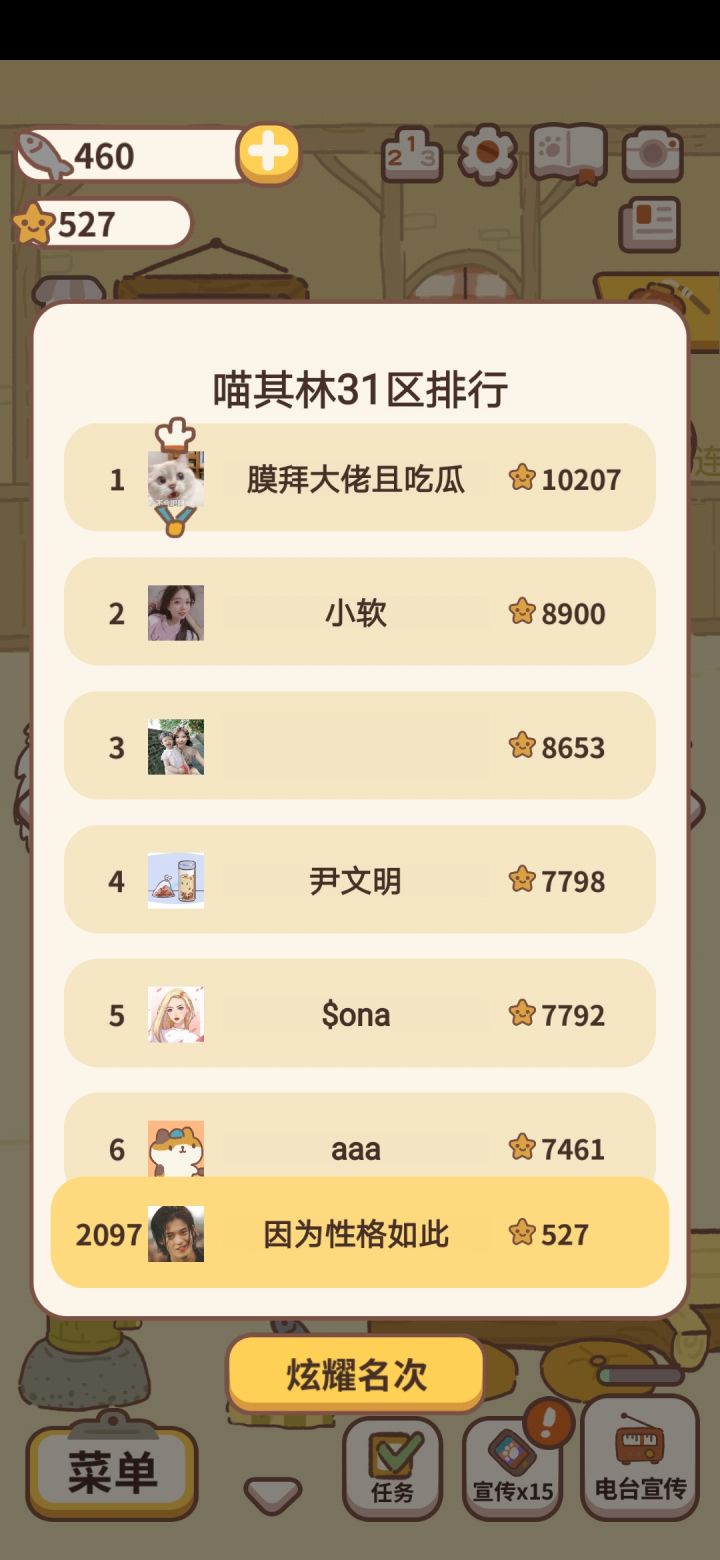Tap player $ona's avatar

[176, 1013]
